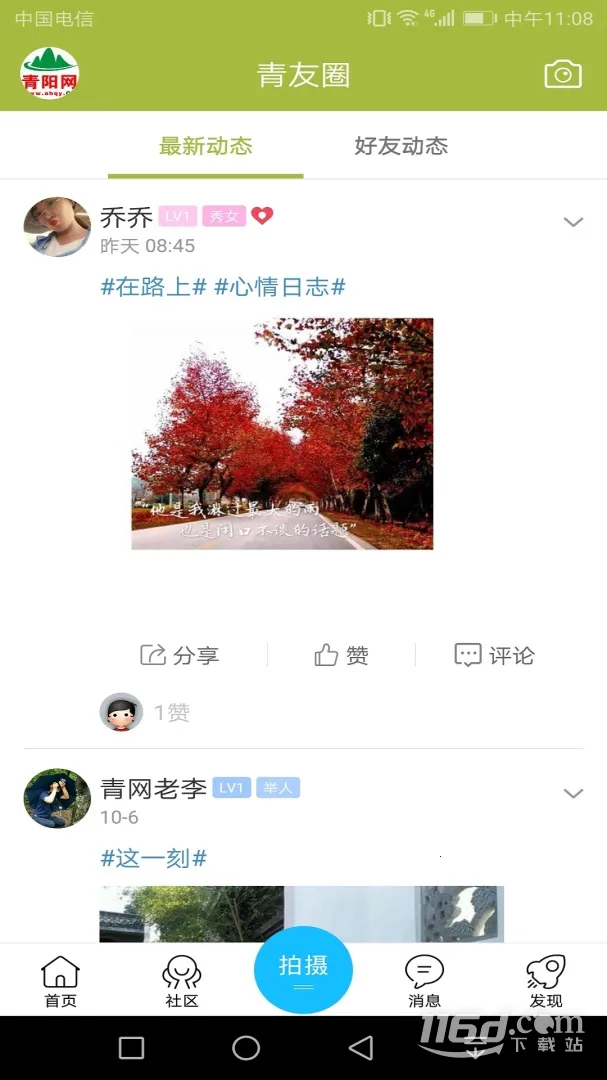Like 乔乔's post with 赞
The width and height of the screenshot is (607, 1080).
342,655
